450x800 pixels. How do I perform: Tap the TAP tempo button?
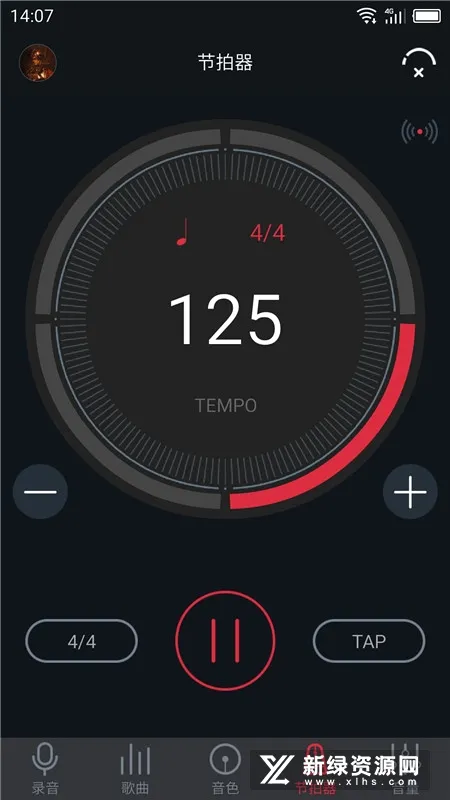click(369, 641)
